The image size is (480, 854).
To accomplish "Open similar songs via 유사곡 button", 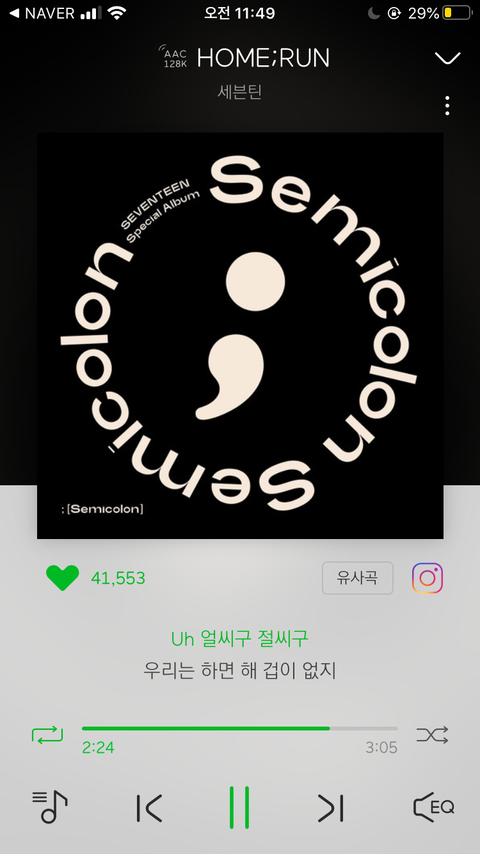I will [x=357, y=578].
